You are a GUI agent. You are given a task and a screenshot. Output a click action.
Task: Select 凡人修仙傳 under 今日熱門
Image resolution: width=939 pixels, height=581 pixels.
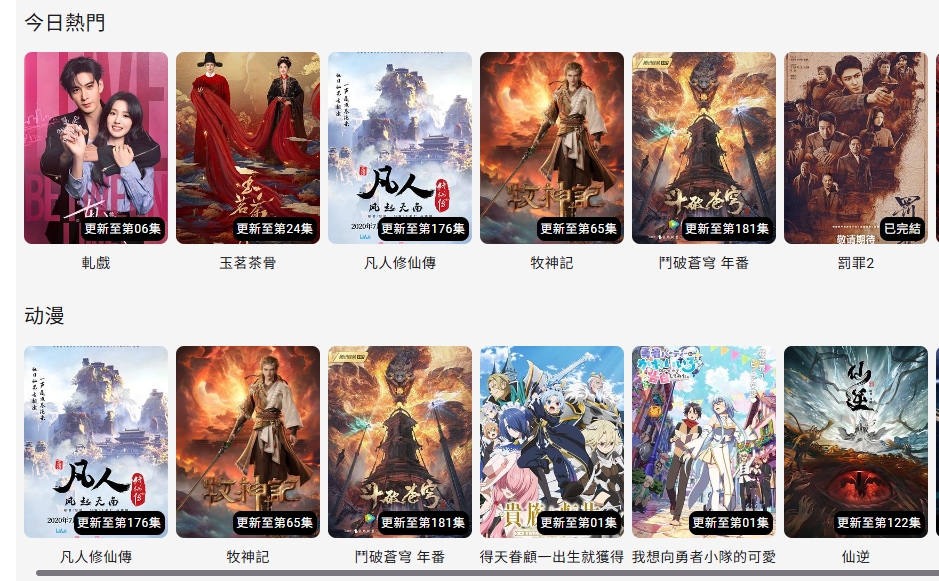(400, 148)
